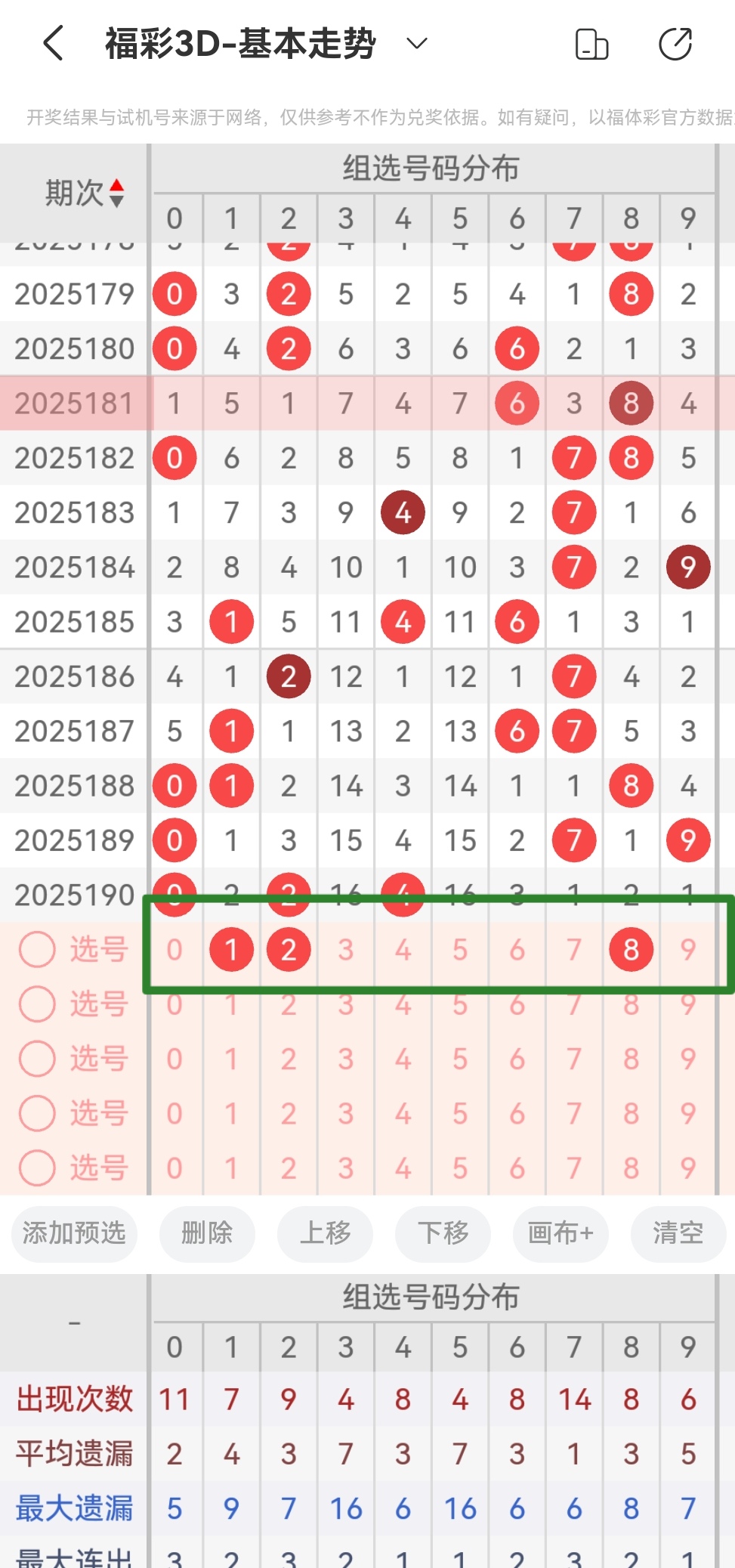Open the floating window icon top right
The image size is (735, 1568).
592,43
